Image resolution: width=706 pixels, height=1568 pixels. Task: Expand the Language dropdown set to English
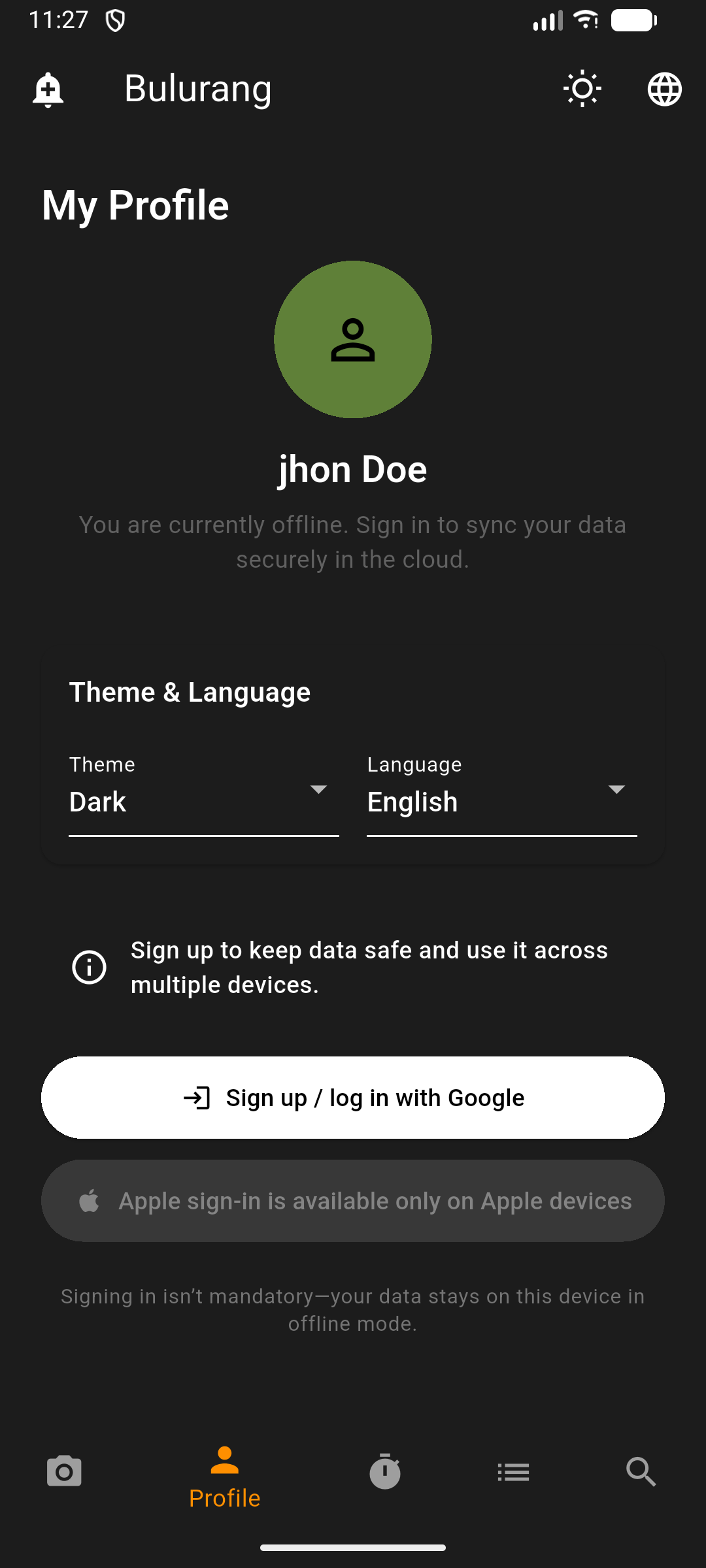point(501,794)
